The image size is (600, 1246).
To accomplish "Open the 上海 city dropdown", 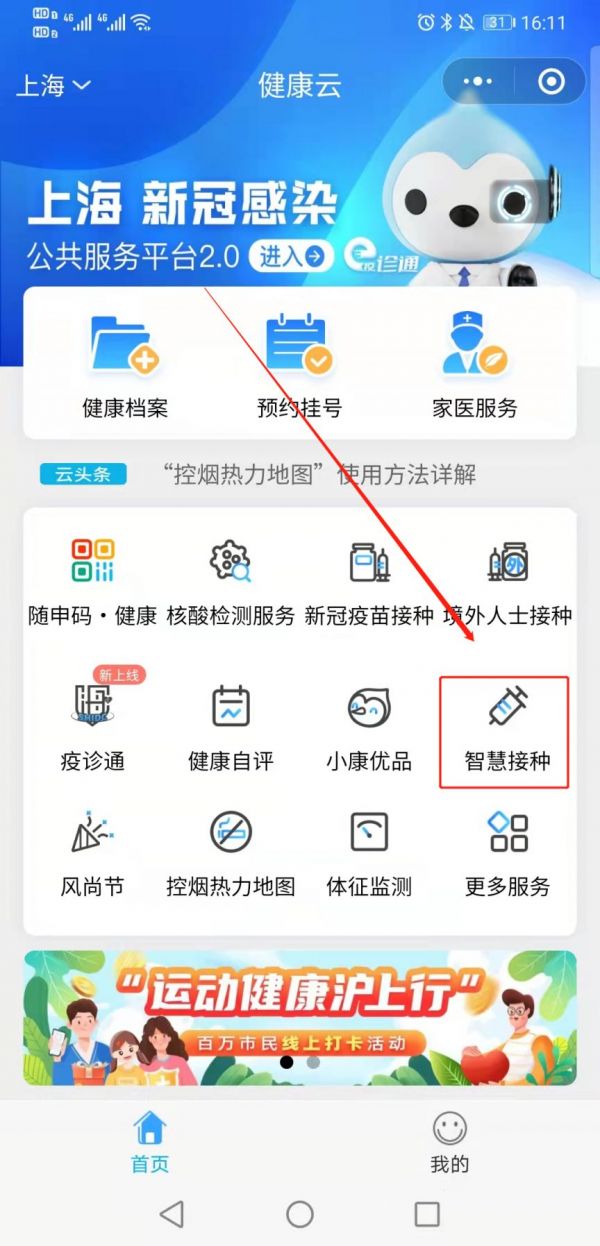I will (x=53, y=85).
